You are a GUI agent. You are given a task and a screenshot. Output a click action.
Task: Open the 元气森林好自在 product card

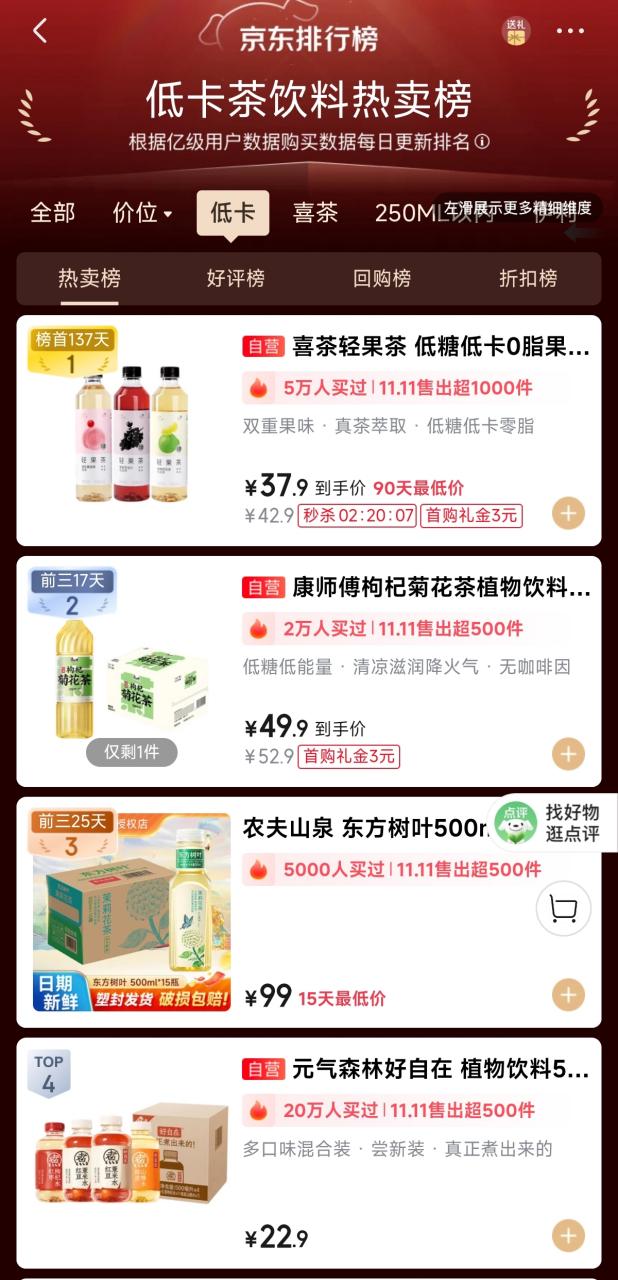pyautogui.click(x=415, y=1070)
